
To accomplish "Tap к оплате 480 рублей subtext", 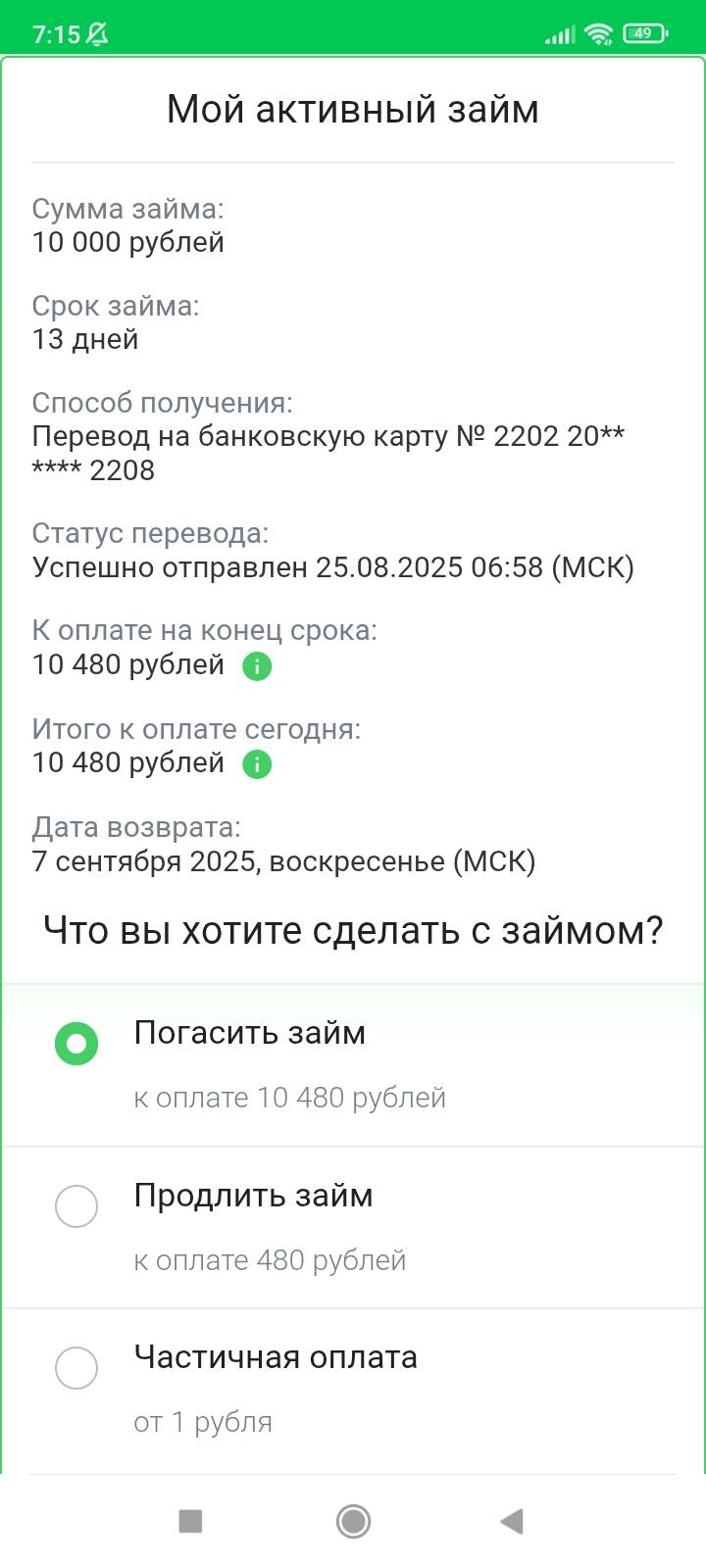I will click(270, 1259).
